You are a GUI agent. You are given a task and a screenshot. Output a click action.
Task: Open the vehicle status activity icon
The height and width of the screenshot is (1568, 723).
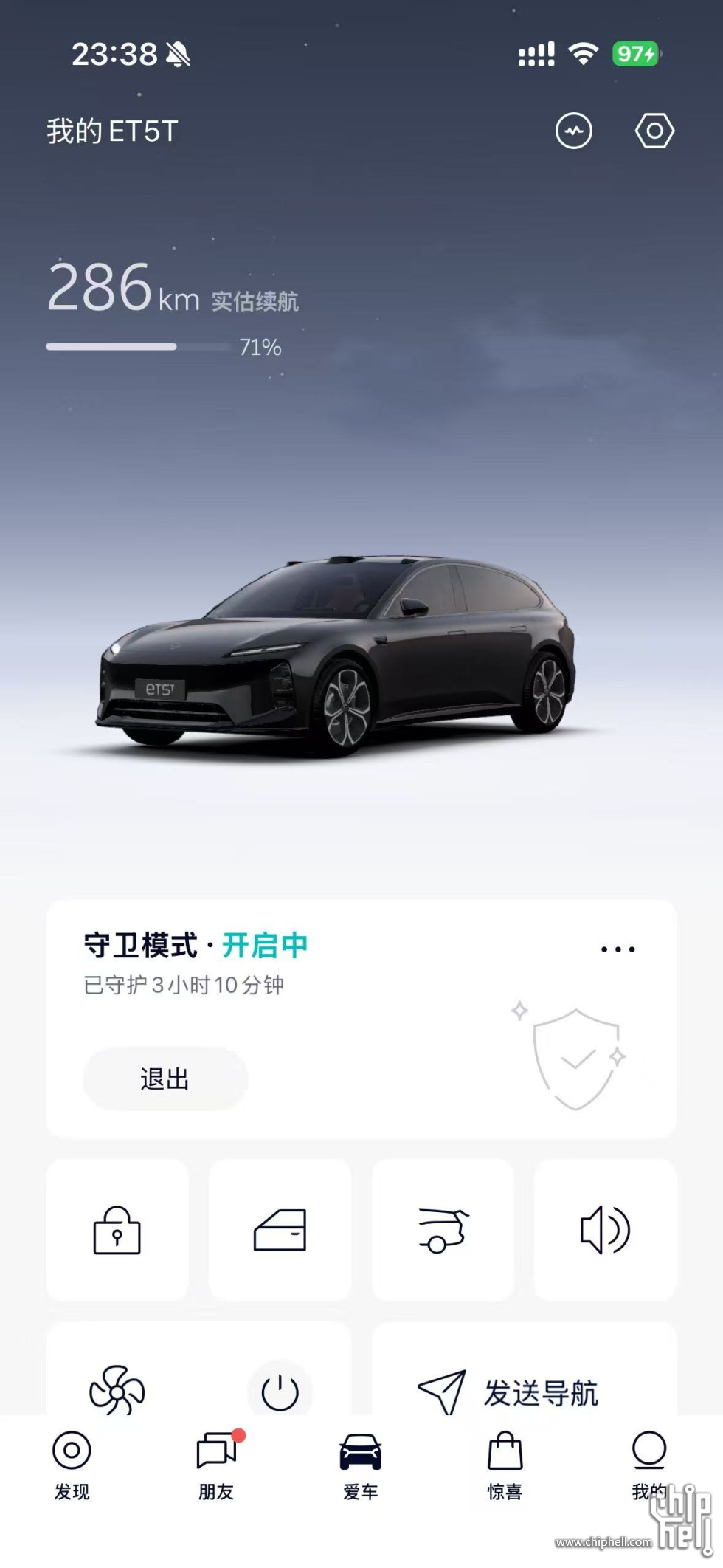point(573,131)
